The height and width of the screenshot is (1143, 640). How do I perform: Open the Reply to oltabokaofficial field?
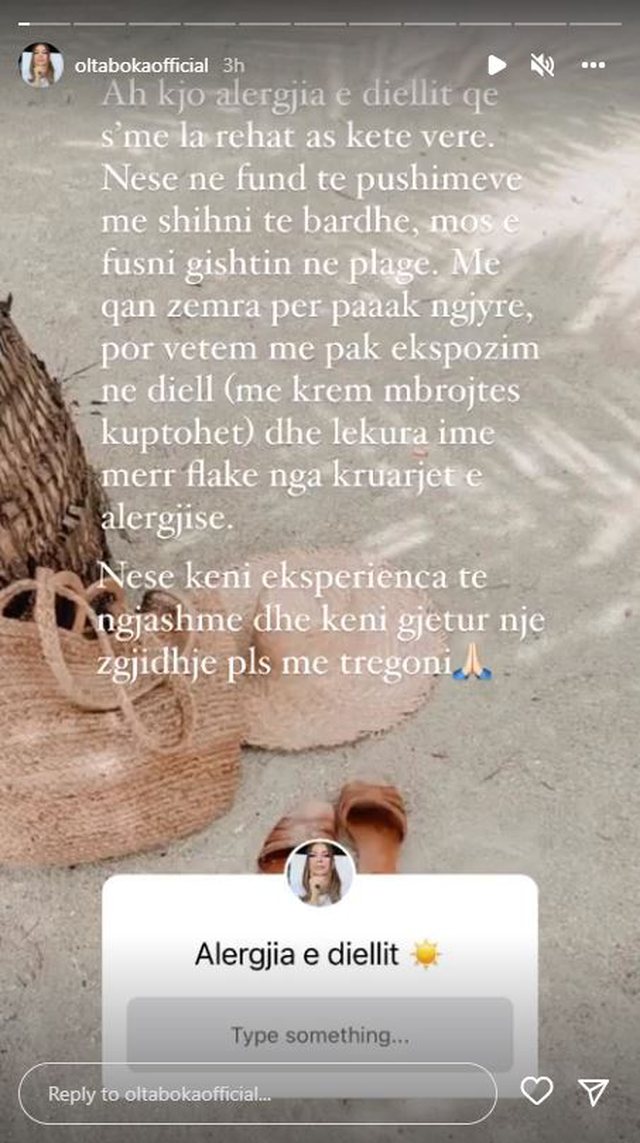click(257, 1093)
